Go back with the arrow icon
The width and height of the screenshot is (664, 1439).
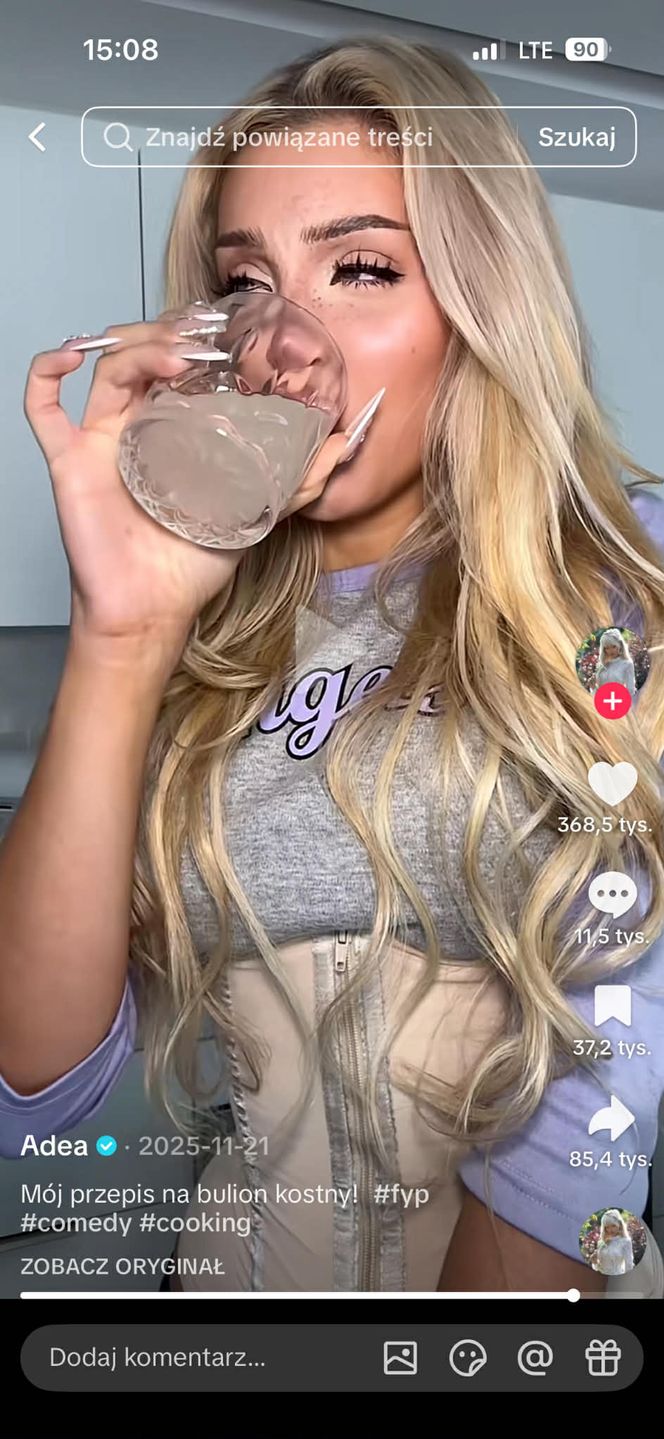coord(37,137)
